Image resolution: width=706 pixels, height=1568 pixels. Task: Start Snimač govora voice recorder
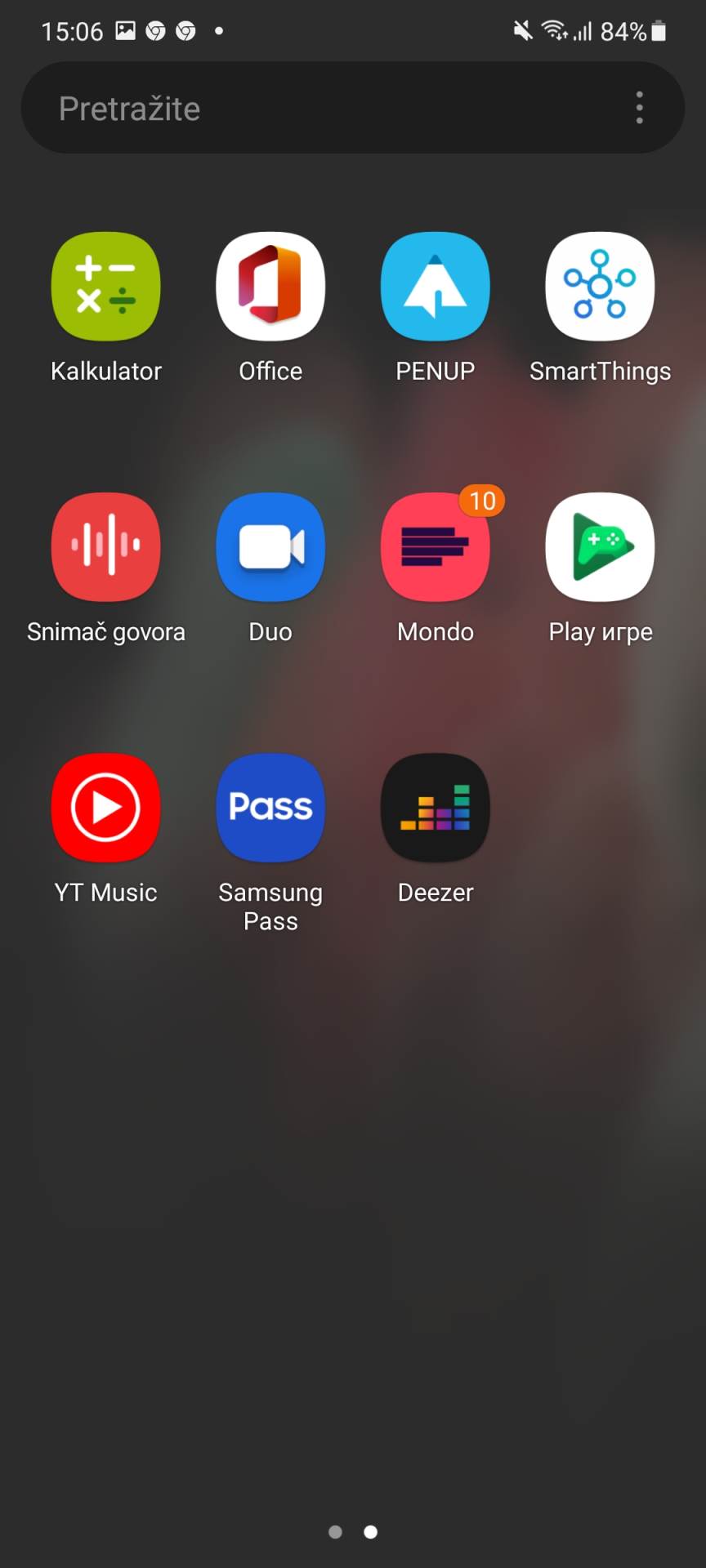(106, 547)
